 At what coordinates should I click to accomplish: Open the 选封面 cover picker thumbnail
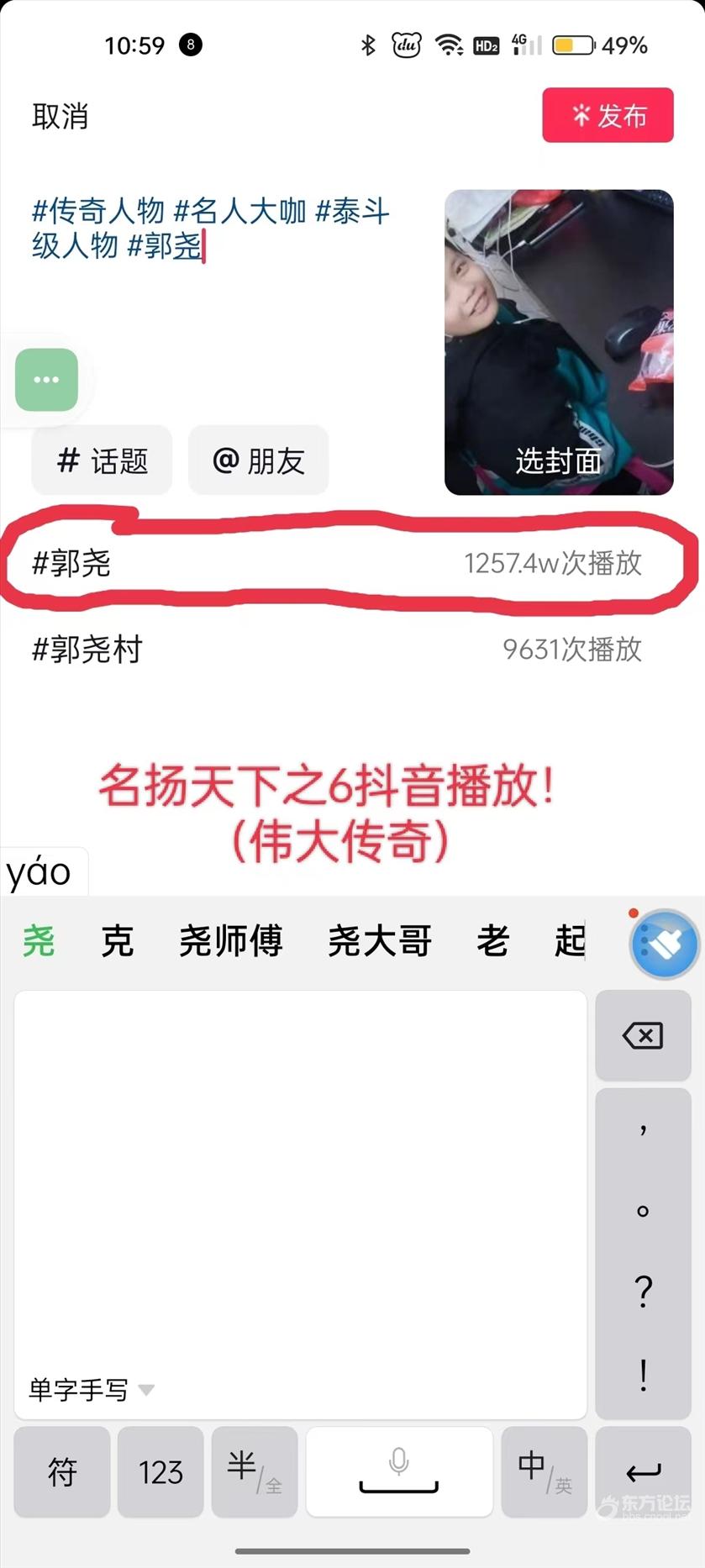tap(559, 342)
